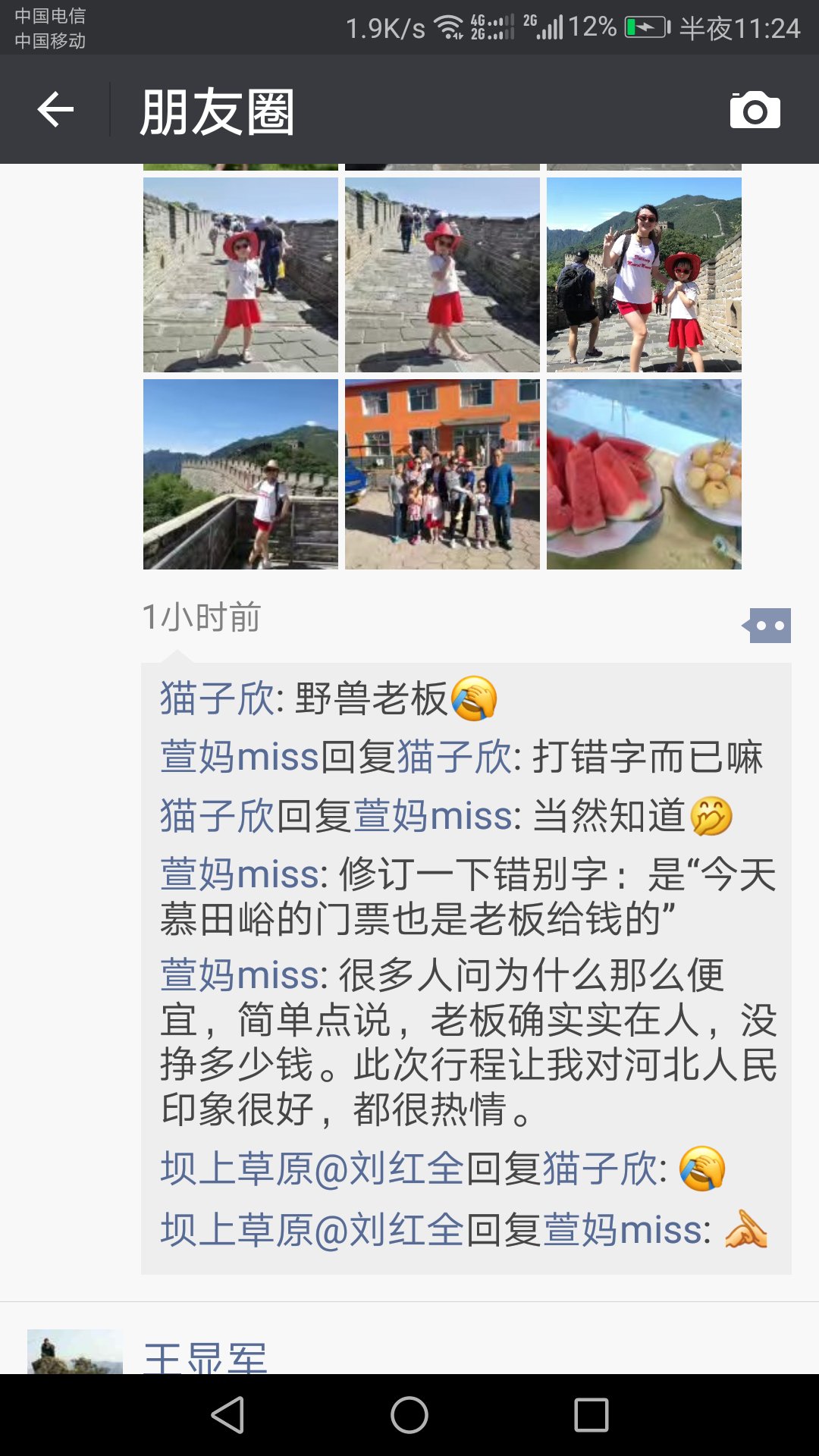Tap the system home button

(x=409, y=1415)
